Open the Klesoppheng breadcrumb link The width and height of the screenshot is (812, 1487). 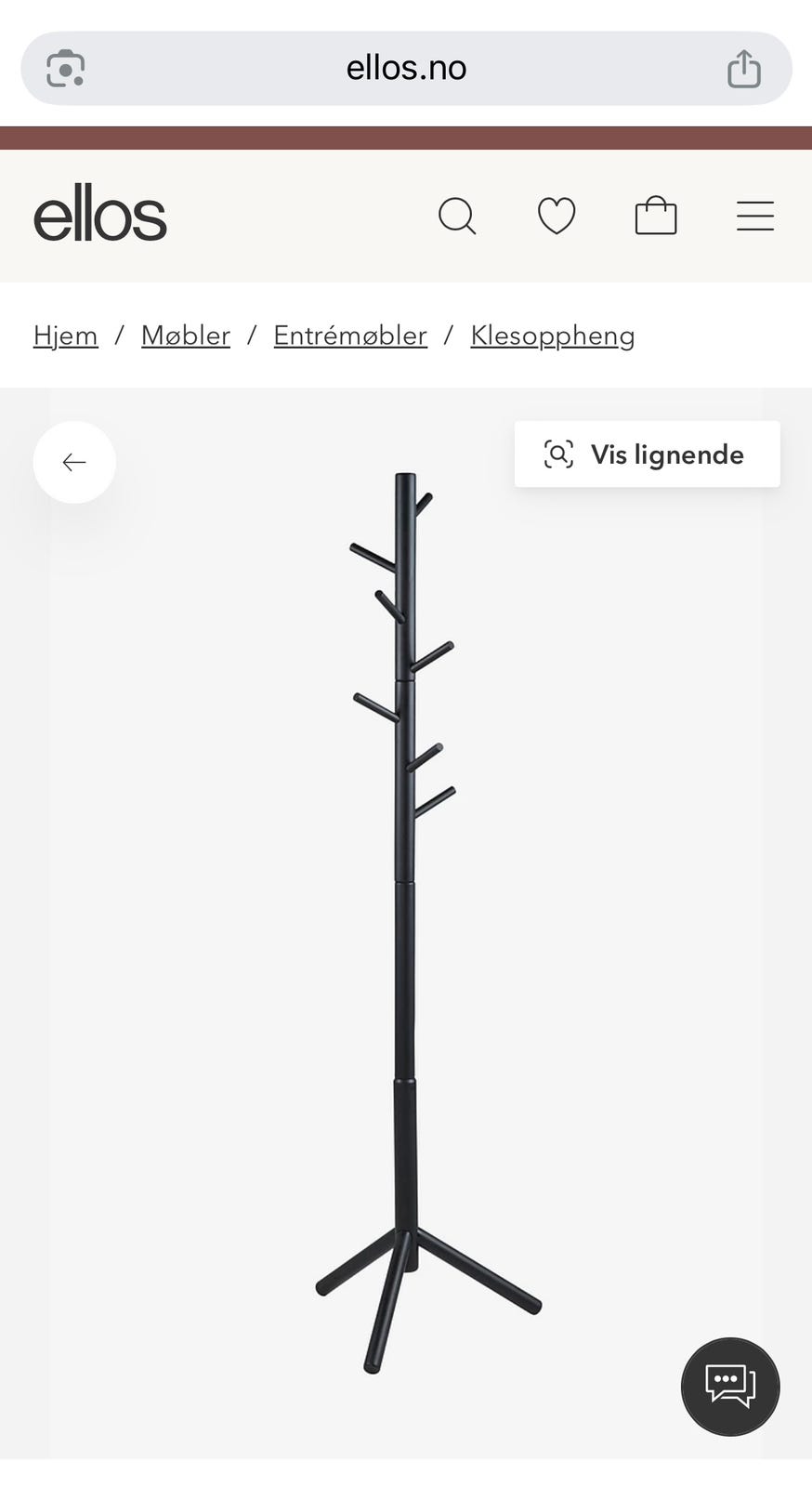pyautogui.click(x=553, y=336)
